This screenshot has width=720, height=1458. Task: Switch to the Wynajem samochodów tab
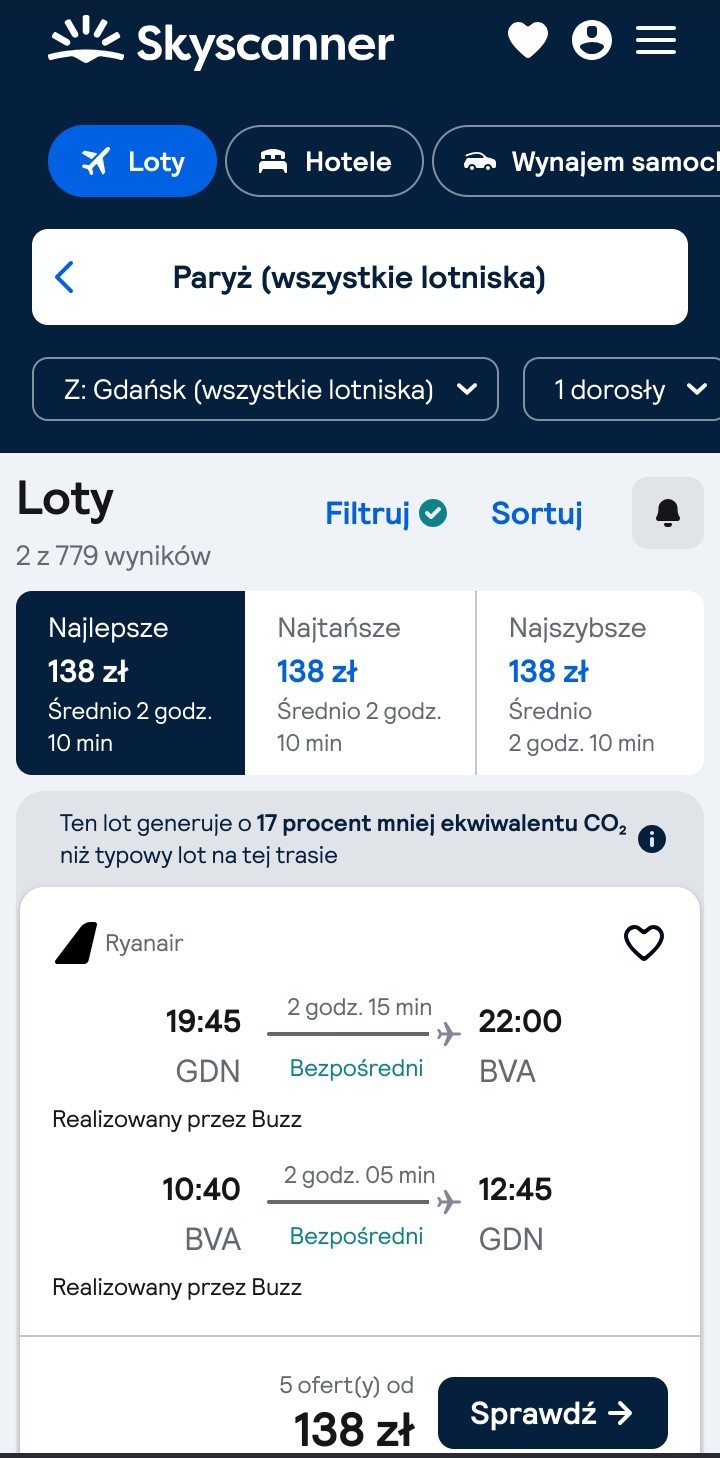point(577,161)
